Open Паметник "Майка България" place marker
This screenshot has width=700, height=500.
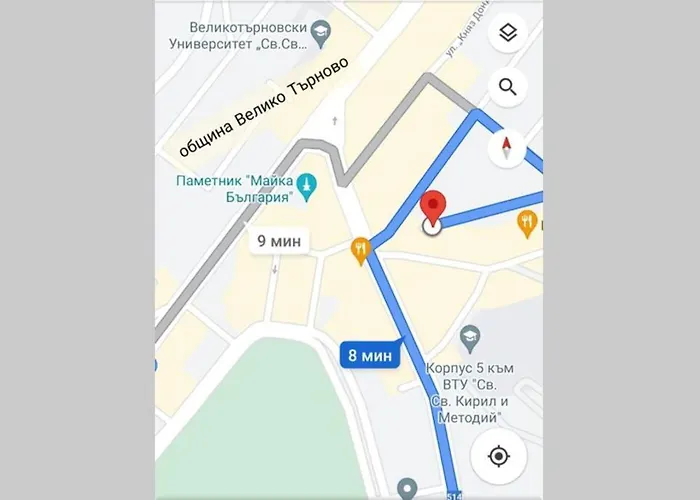tap(309, 185)
